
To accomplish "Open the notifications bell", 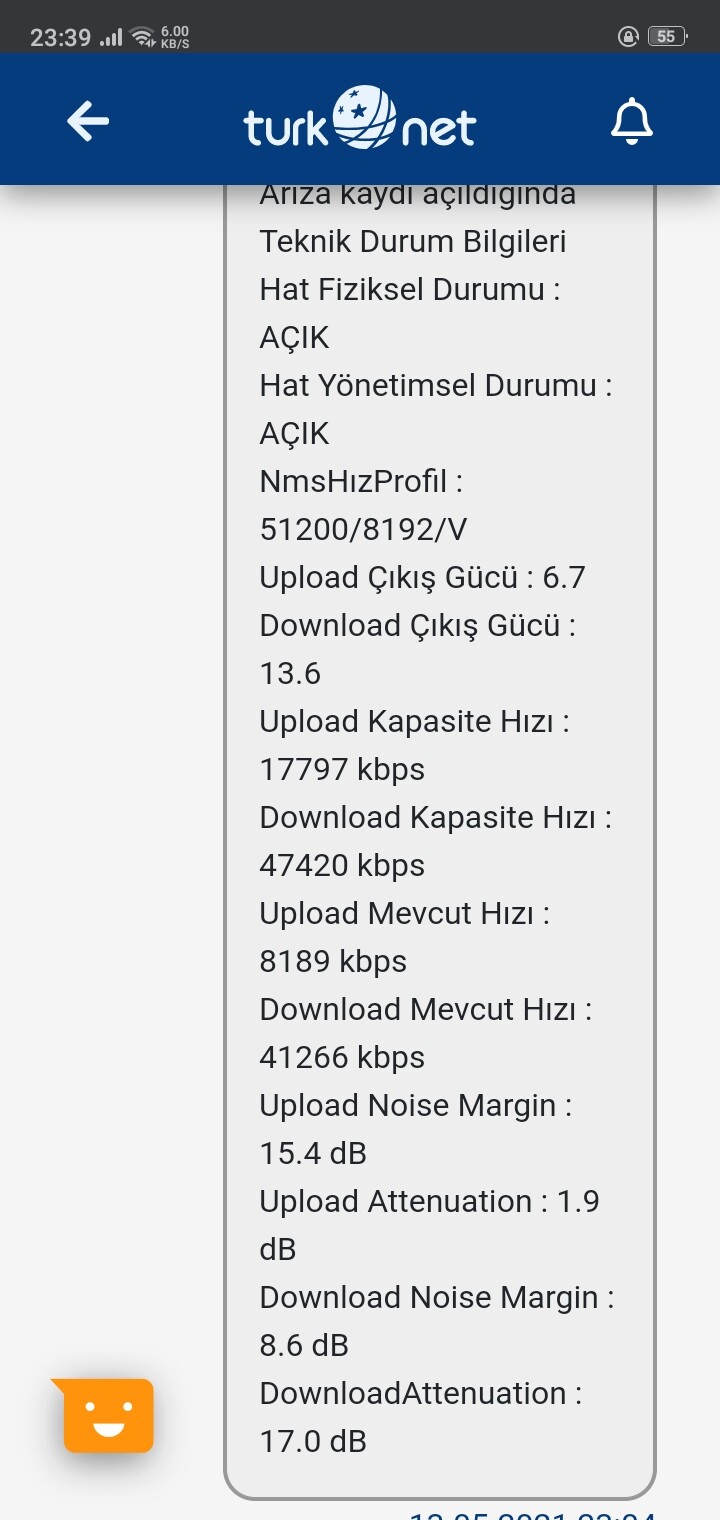I will (x=632, y=122).
